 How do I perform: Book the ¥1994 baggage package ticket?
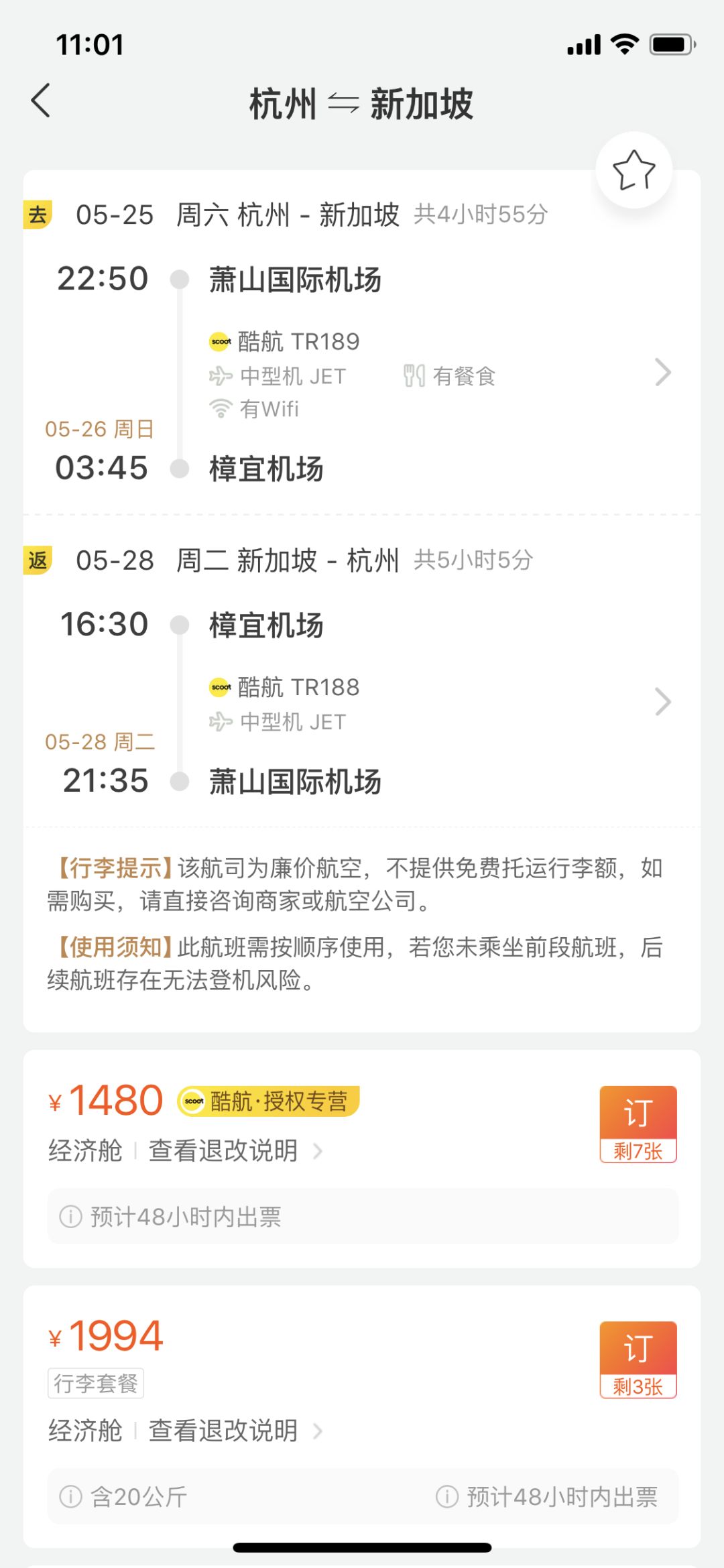point(638,1359)
